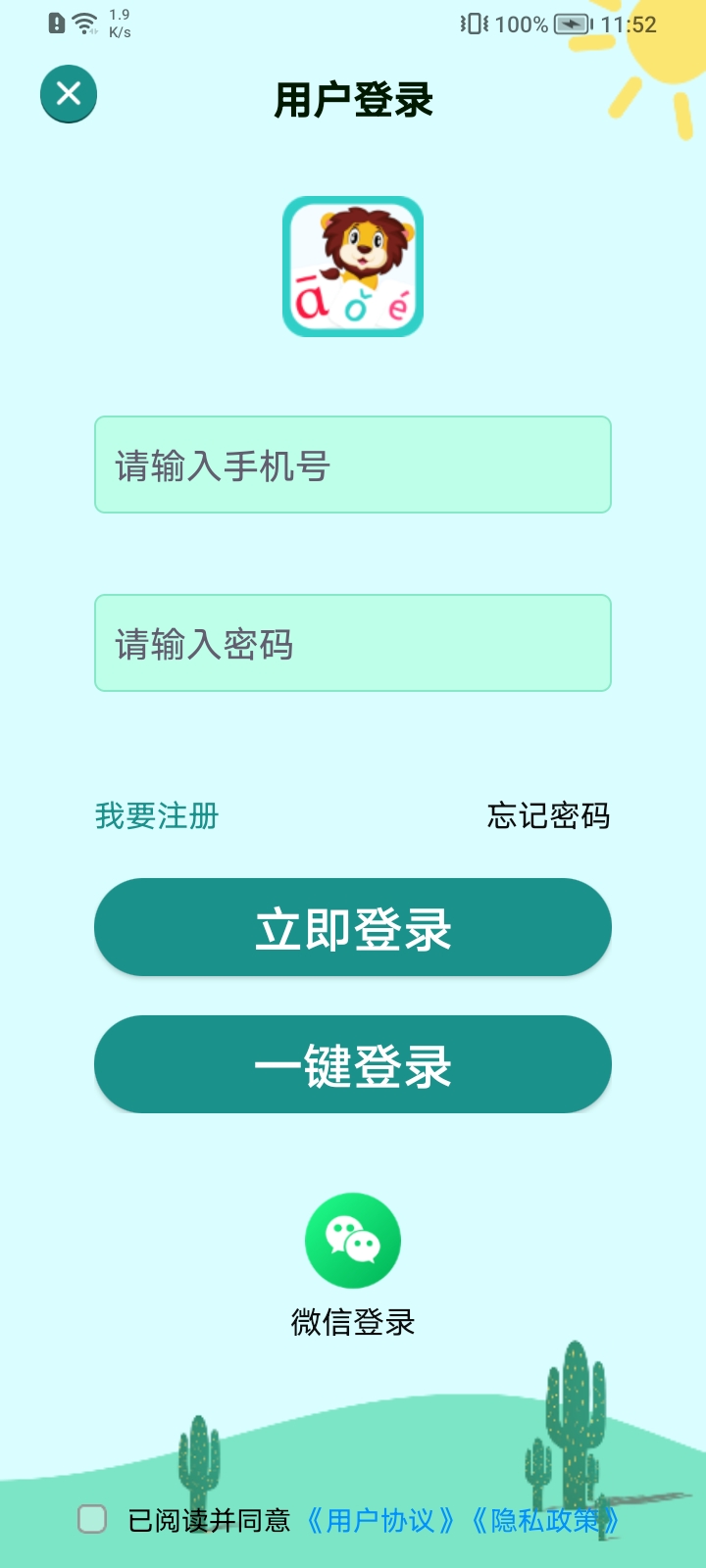Focus the password input field
The height and width of the screenshot is (1568, 706).
coord(353,643)
